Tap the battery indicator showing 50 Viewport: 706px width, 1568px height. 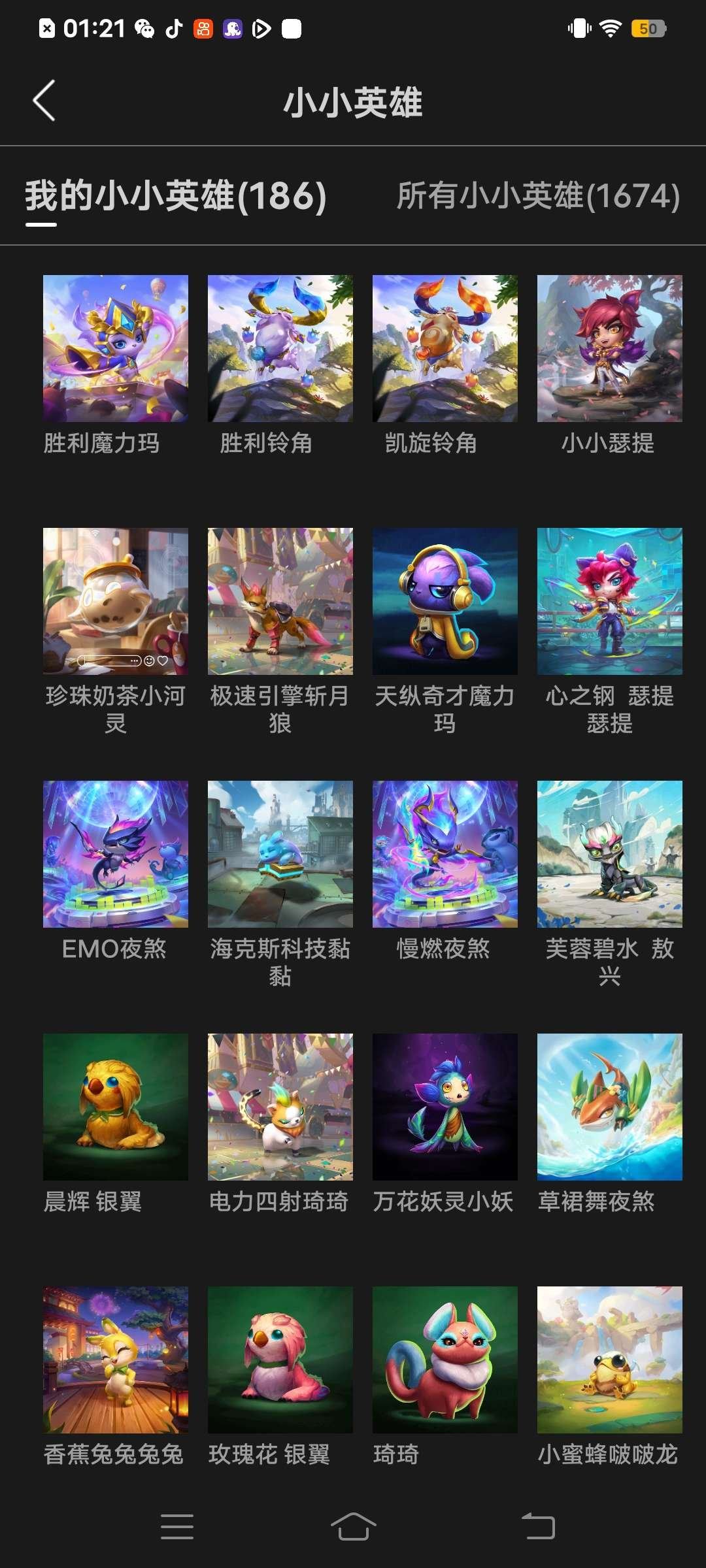coord(647,29)
